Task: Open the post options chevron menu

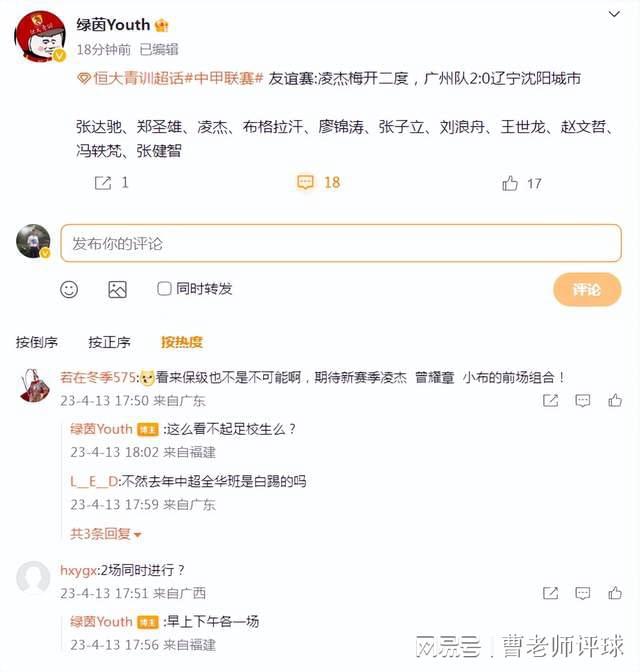Action: pos(613,16)
